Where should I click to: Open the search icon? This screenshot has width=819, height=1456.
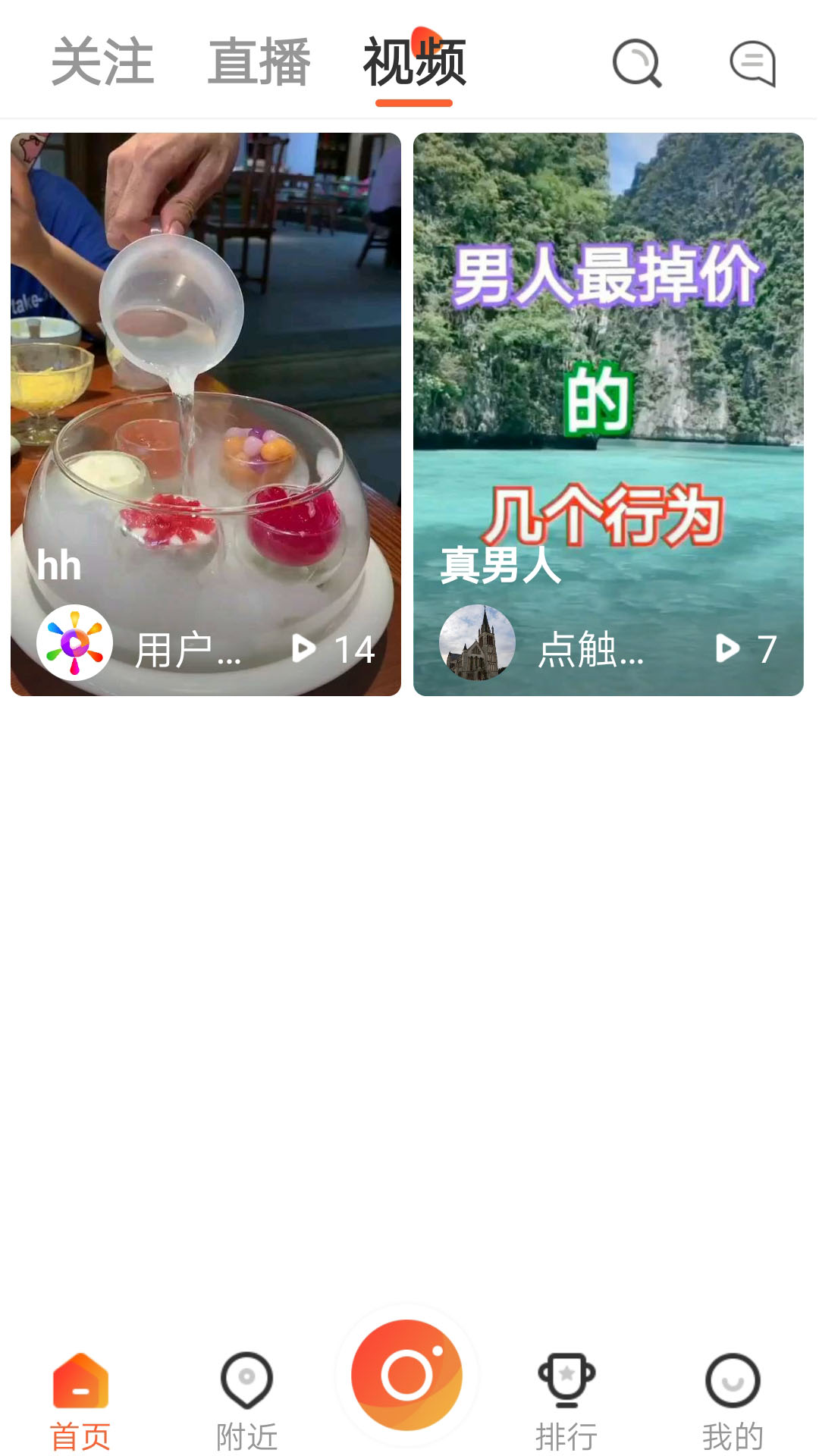[635, 64]
